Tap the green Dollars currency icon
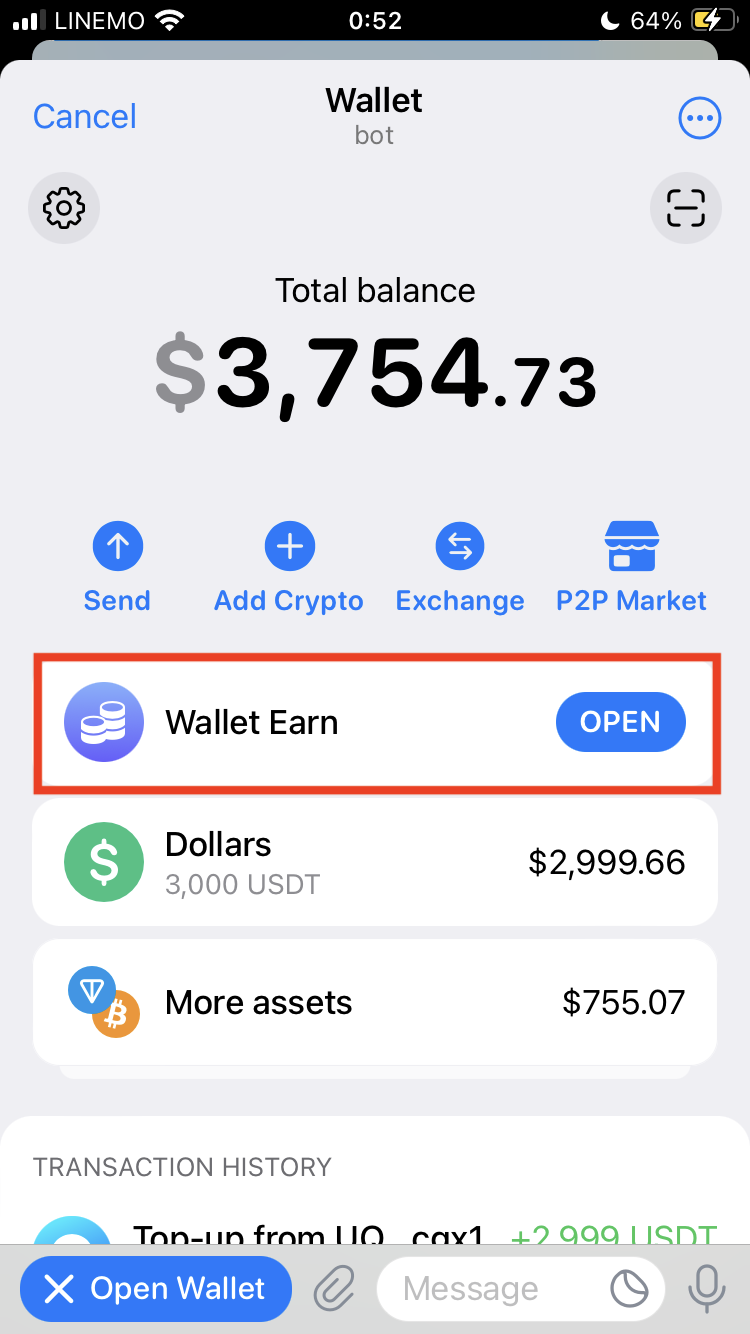Image resolution: width=750 pixels, height=1334 pixels. point(104,862)
